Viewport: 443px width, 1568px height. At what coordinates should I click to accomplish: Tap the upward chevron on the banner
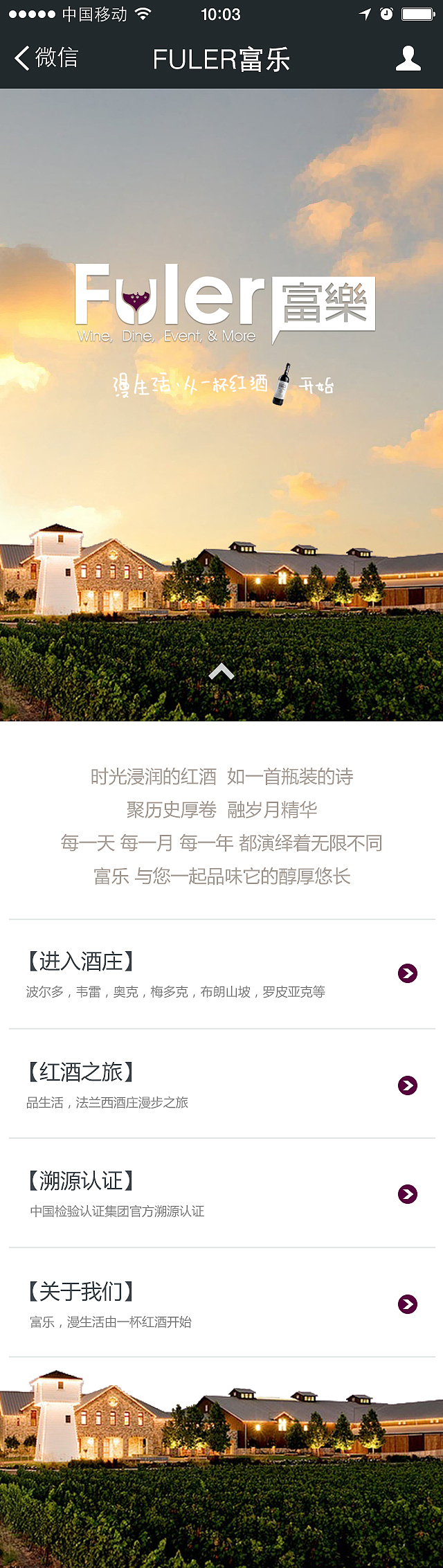[221, 672]
